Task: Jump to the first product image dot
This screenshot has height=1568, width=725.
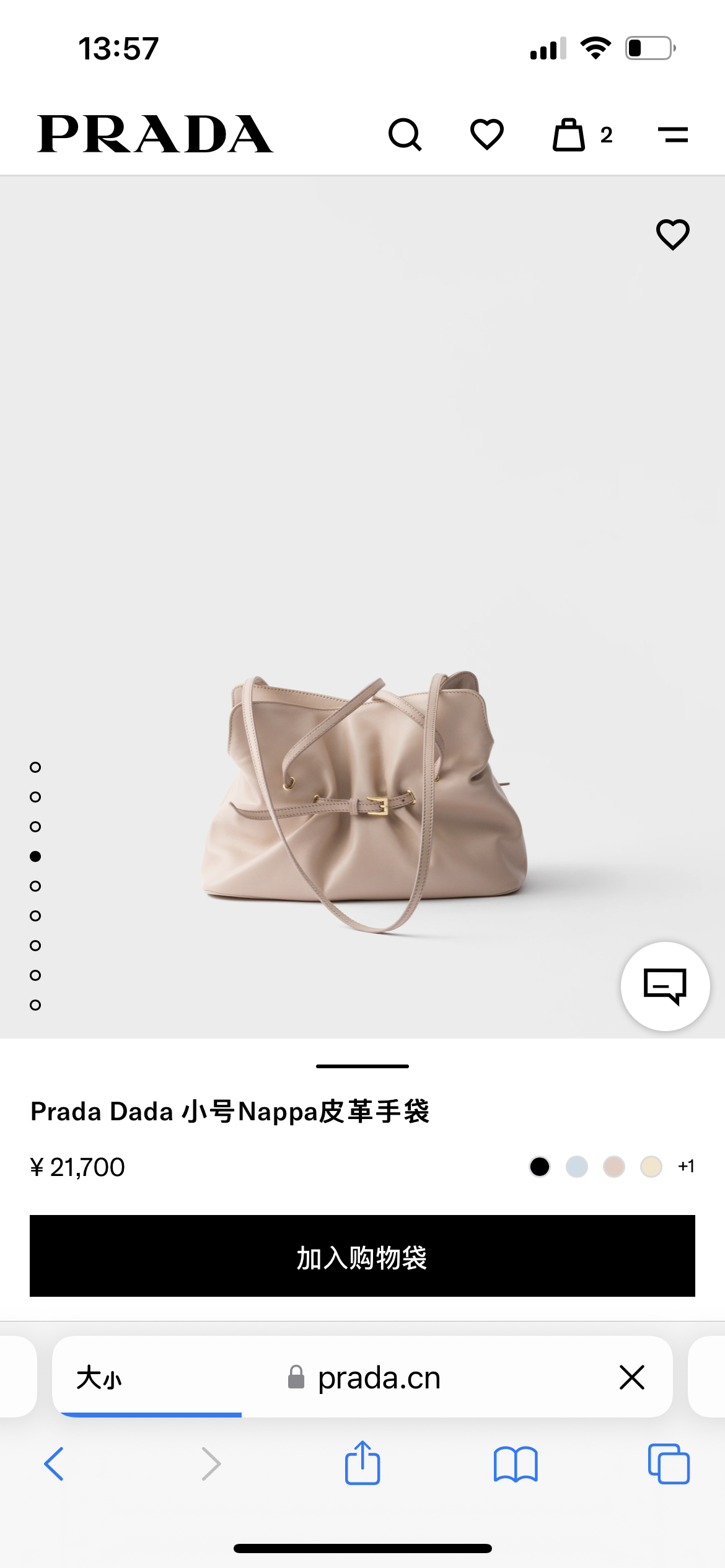Action: click(35, 767)
